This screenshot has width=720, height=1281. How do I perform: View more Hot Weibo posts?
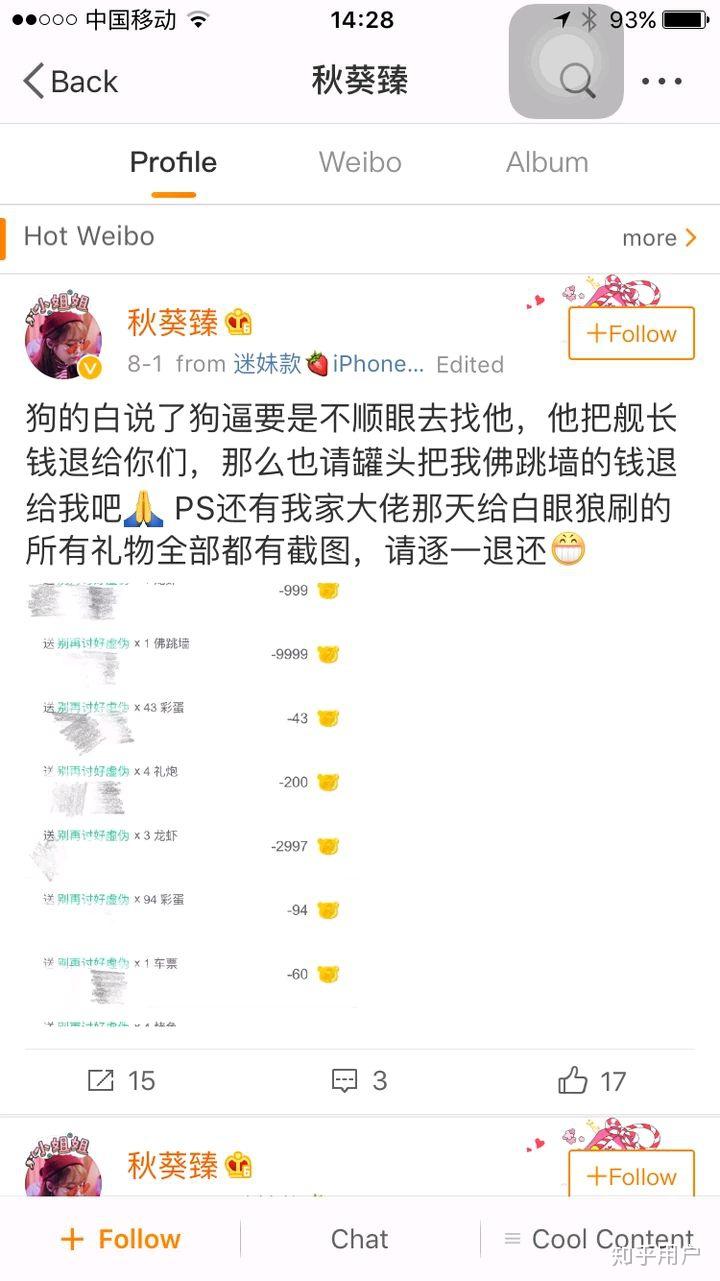tap(659, 238)
